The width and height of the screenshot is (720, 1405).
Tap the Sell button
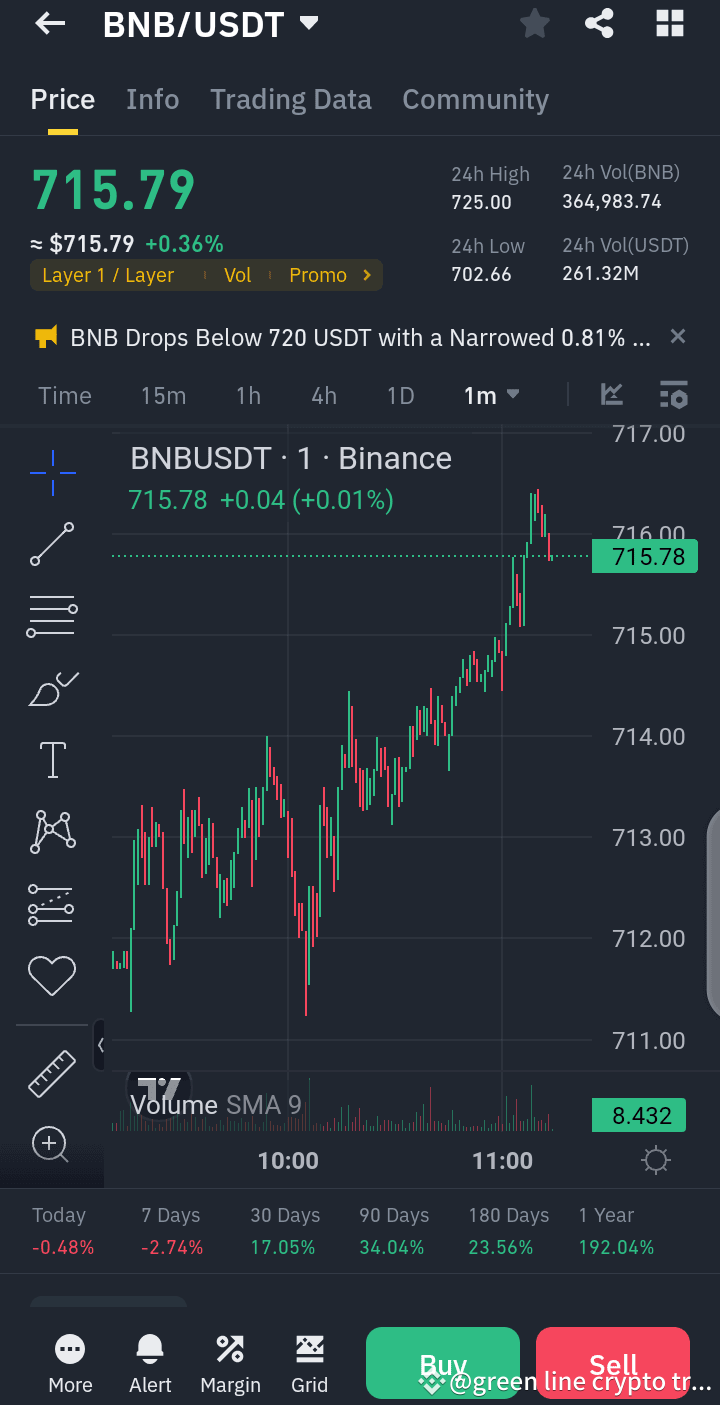(612, 1362)
